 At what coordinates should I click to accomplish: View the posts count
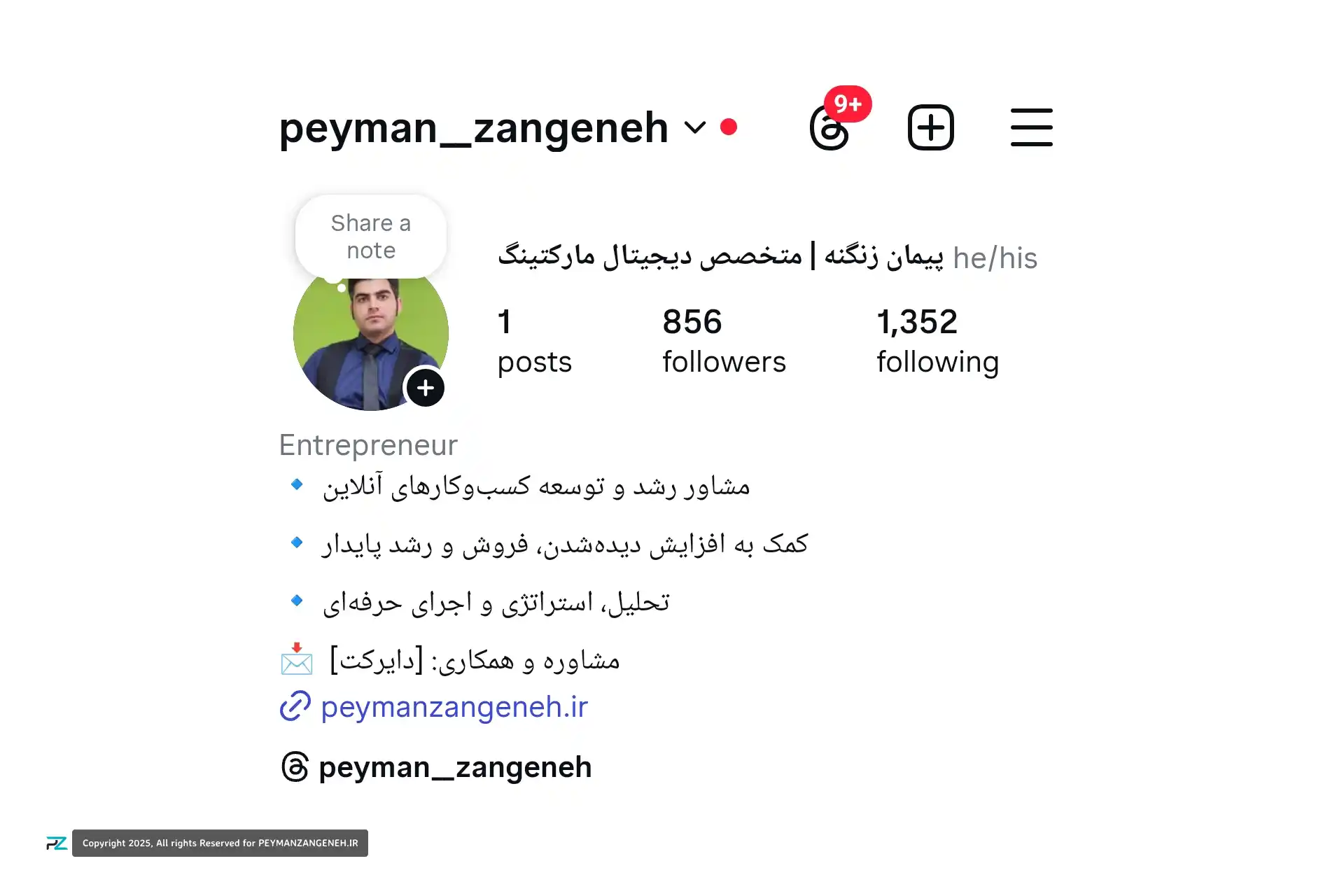point(534,342)
